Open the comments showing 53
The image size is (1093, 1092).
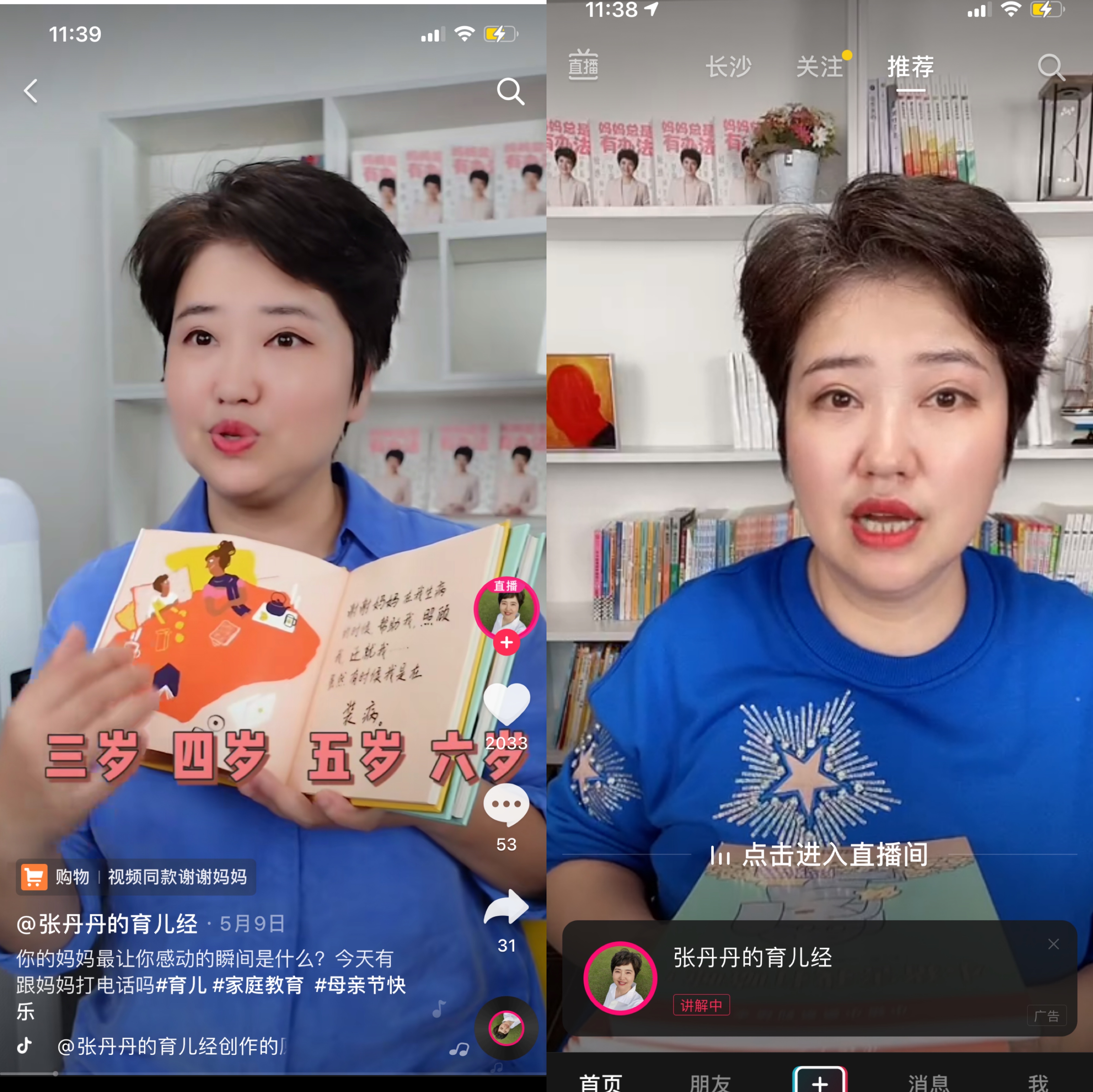click(x=506, y=805)
